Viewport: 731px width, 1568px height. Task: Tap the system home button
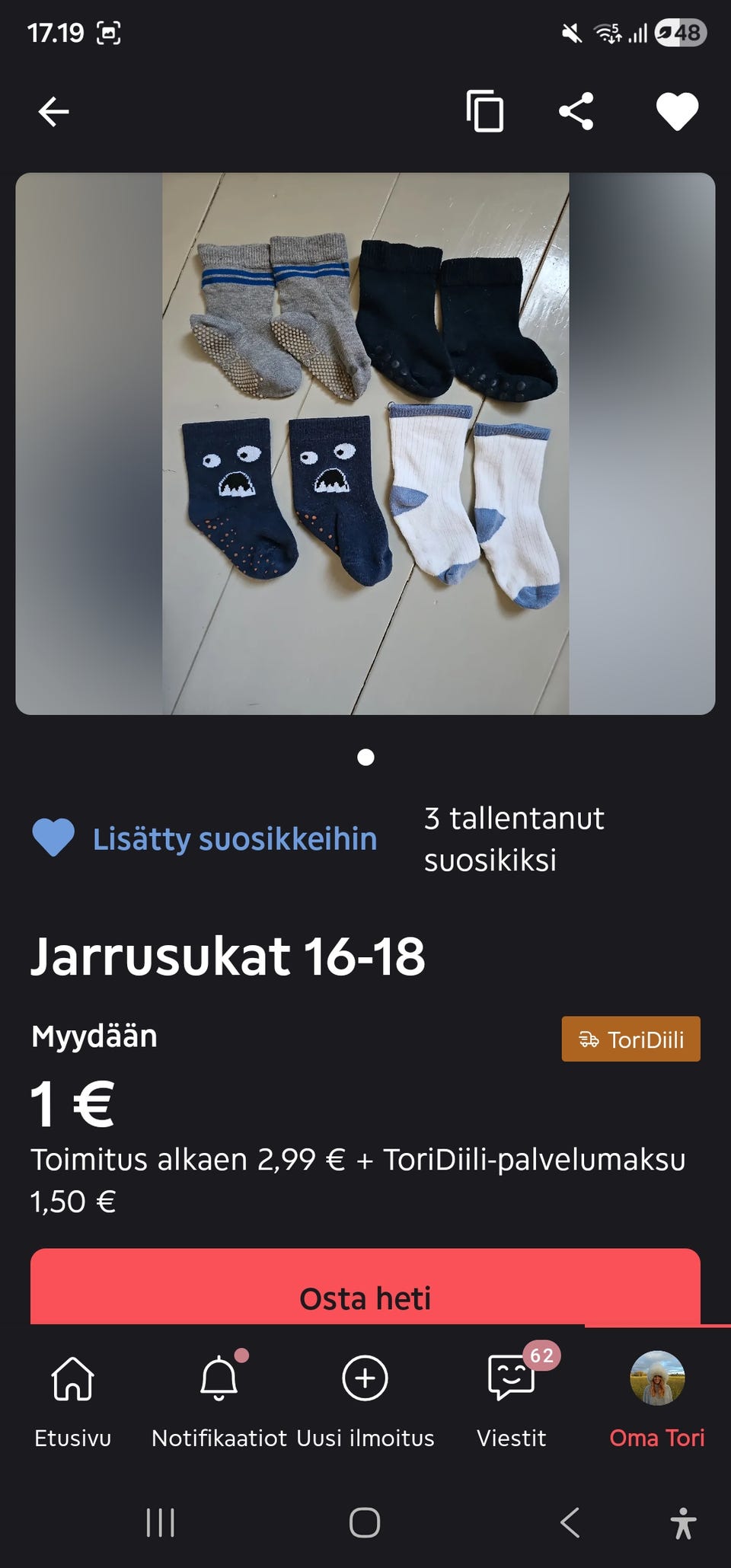coord(365,1522)
